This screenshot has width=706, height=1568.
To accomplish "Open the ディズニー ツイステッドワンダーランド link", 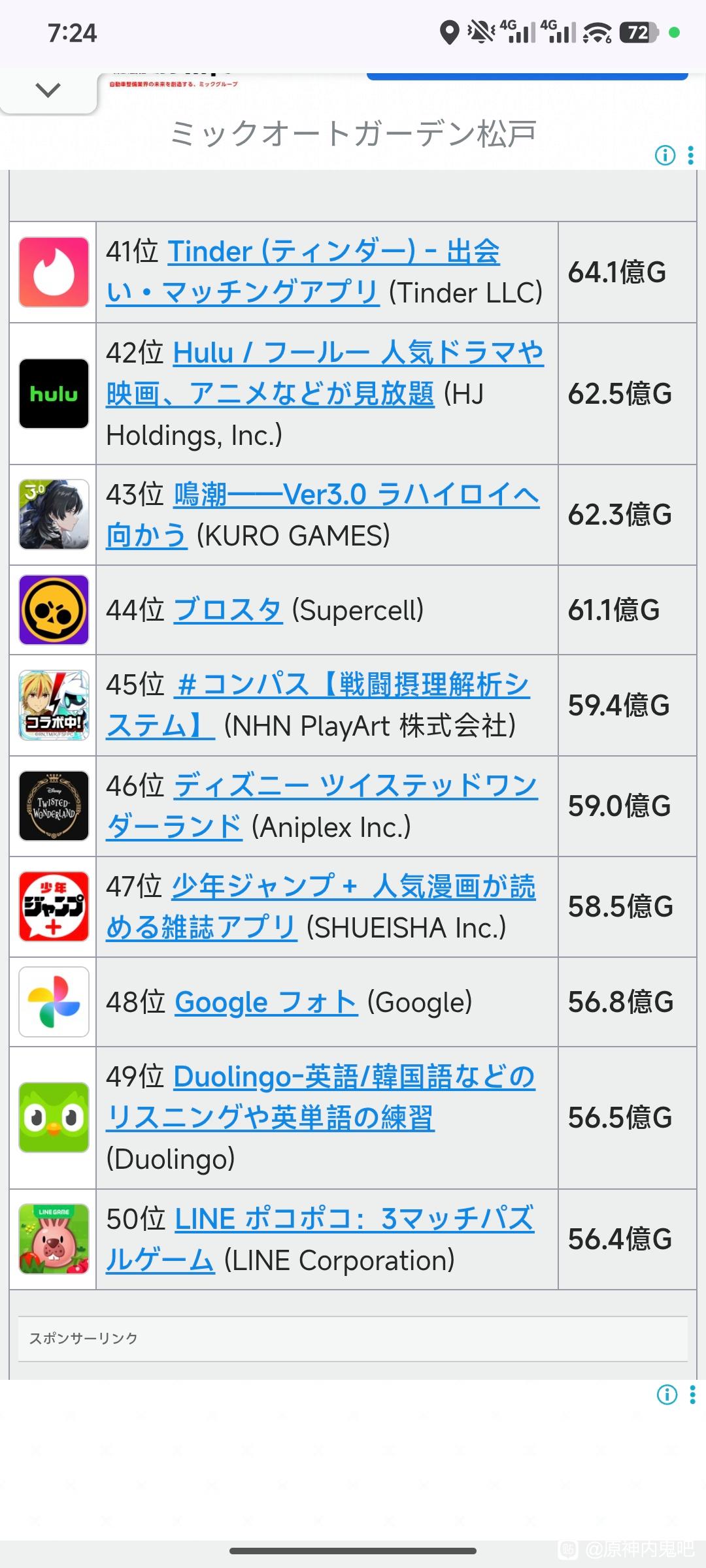I will (355, 786).
